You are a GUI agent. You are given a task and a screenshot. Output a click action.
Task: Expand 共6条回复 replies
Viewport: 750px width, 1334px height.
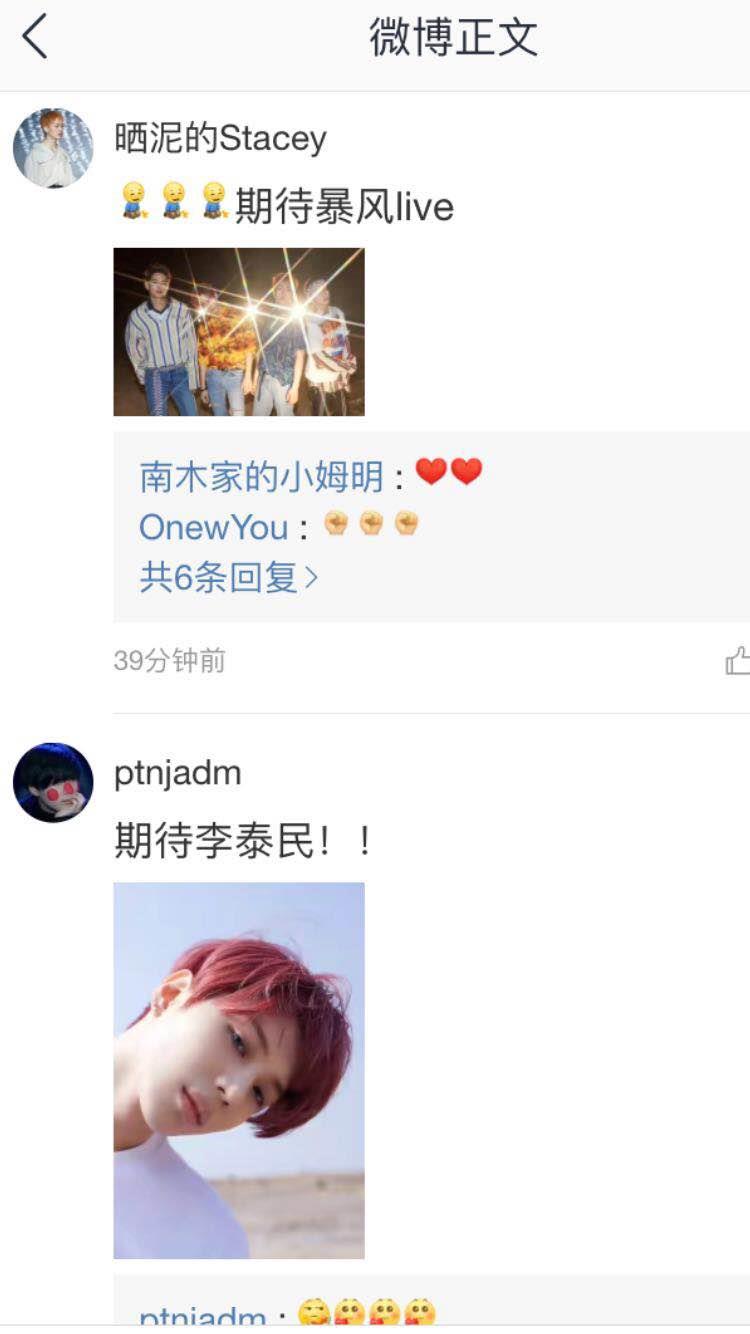pos(228,577)
